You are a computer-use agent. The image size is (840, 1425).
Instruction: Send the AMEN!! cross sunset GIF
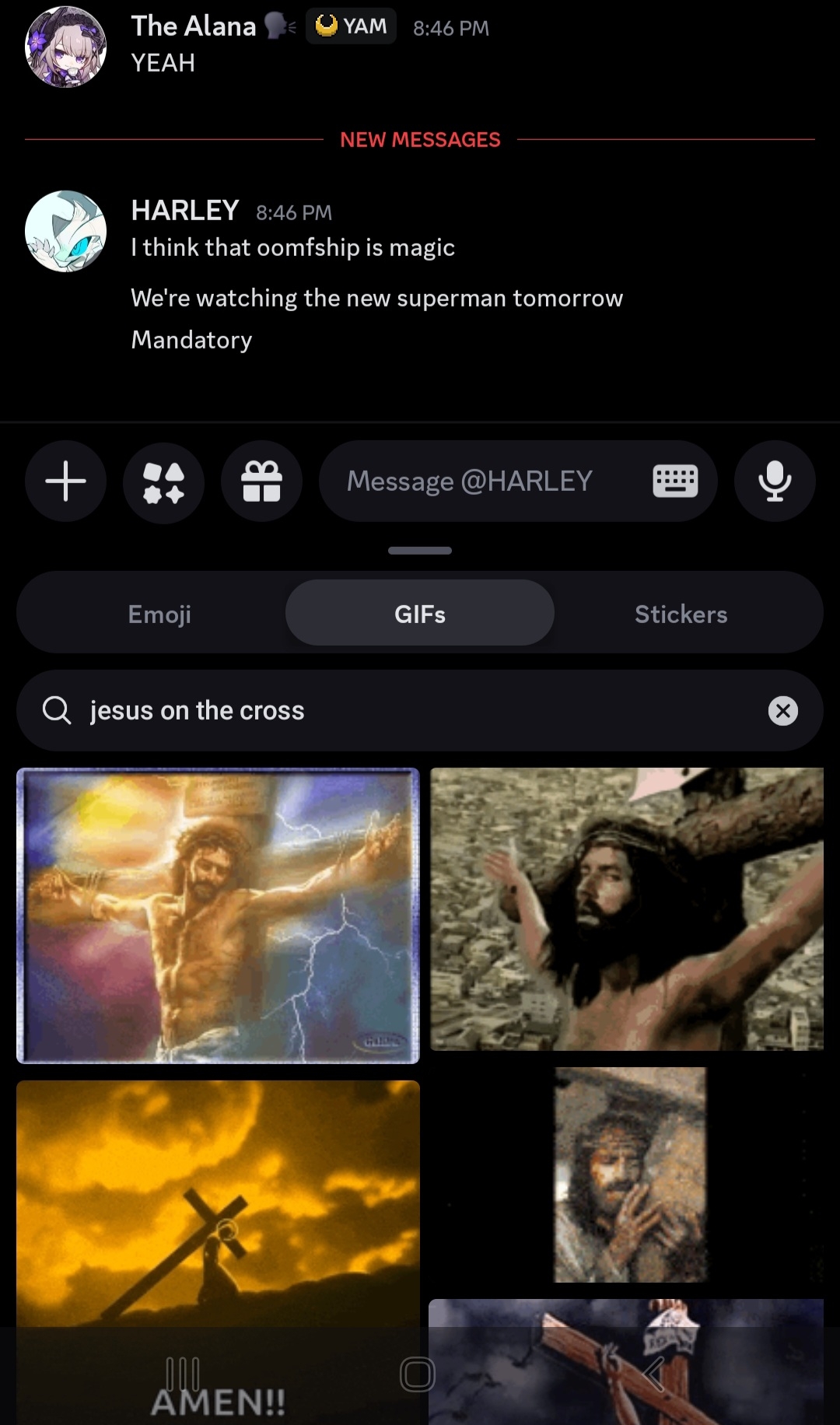(x=218, y=1206)
